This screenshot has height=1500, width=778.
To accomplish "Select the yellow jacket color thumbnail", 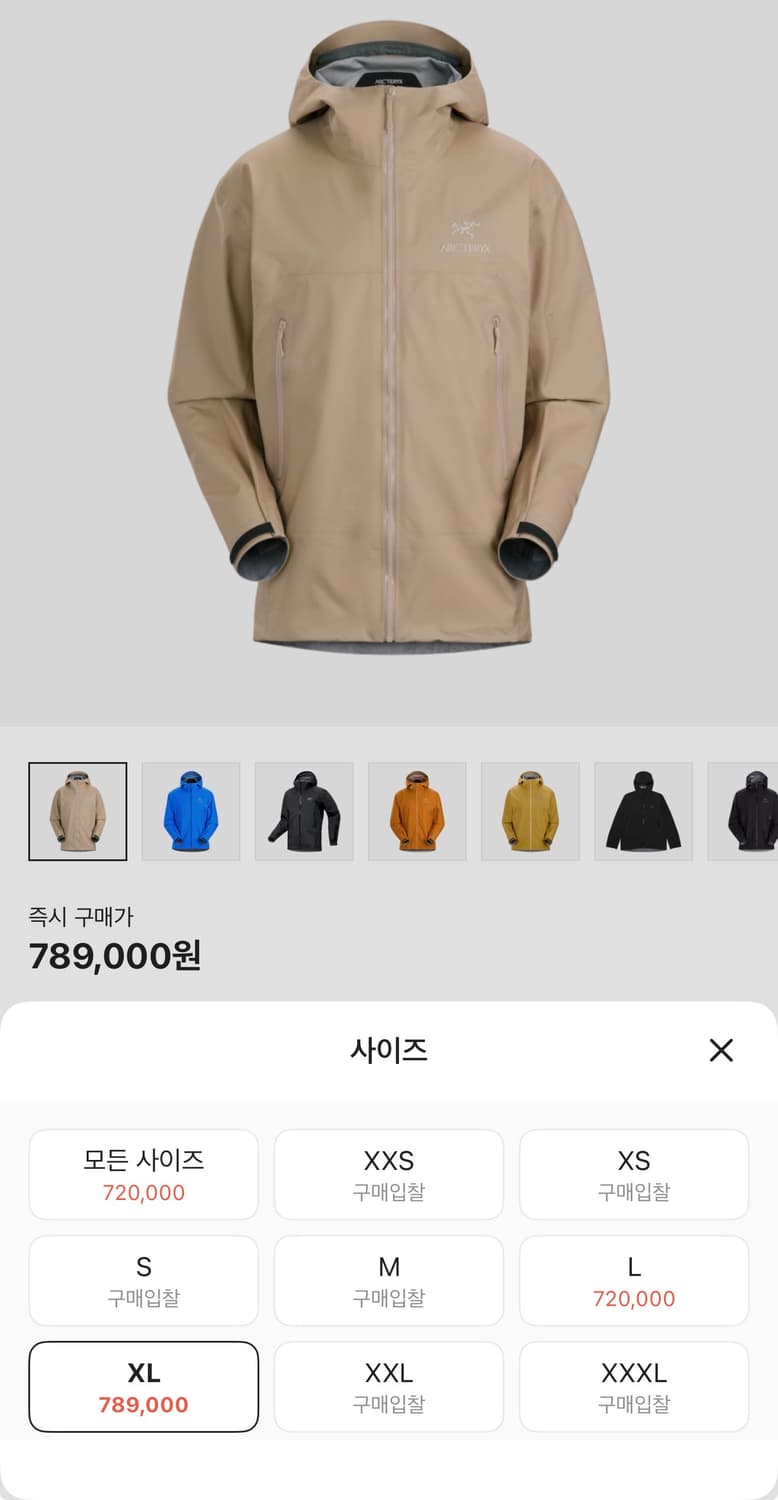I will click(x=529, y=811).
